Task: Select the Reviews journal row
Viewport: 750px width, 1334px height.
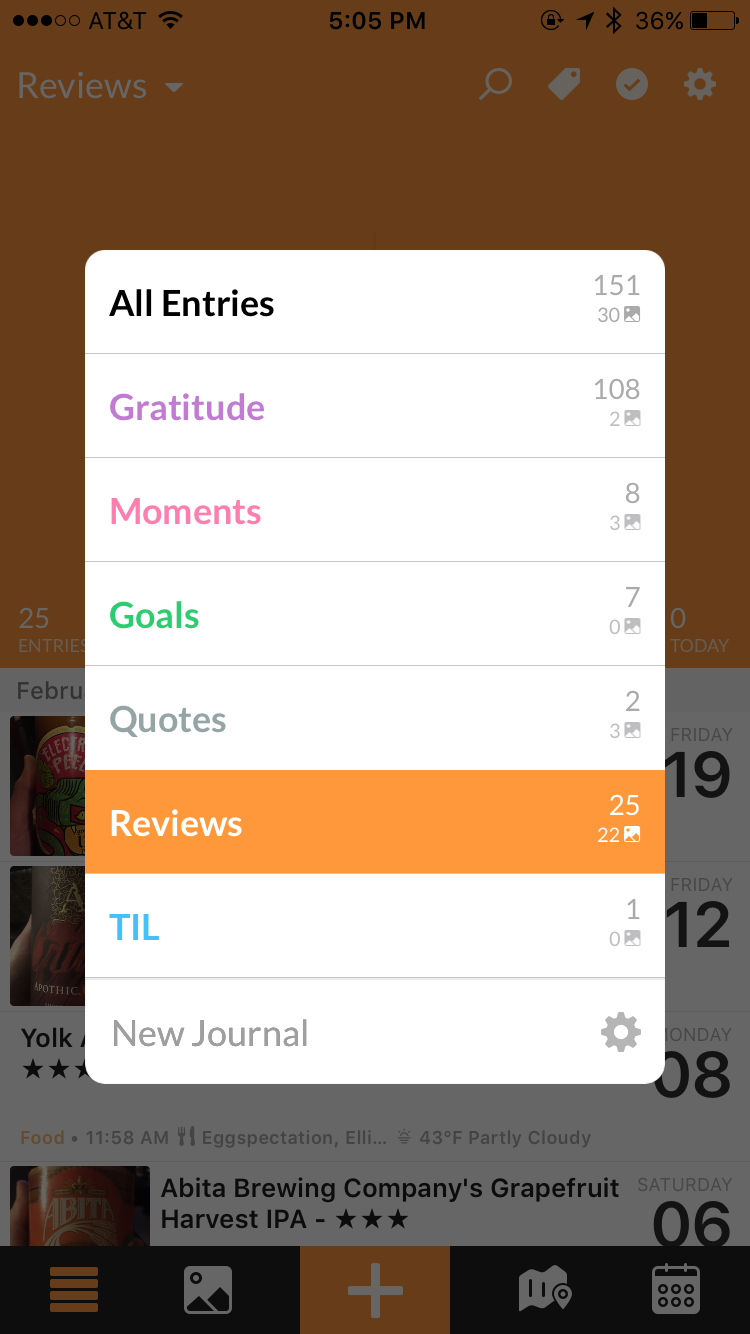Action: 374,823
